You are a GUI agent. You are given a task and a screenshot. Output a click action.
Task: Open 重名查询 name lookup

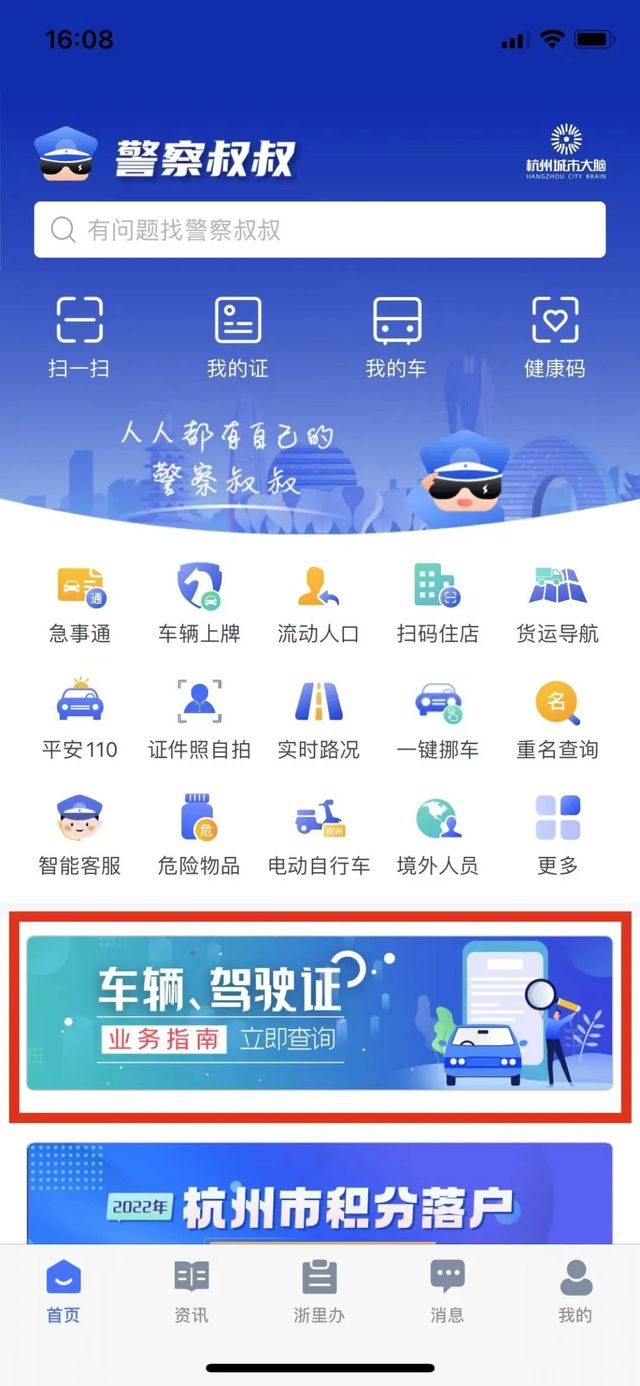click(557, 718)
